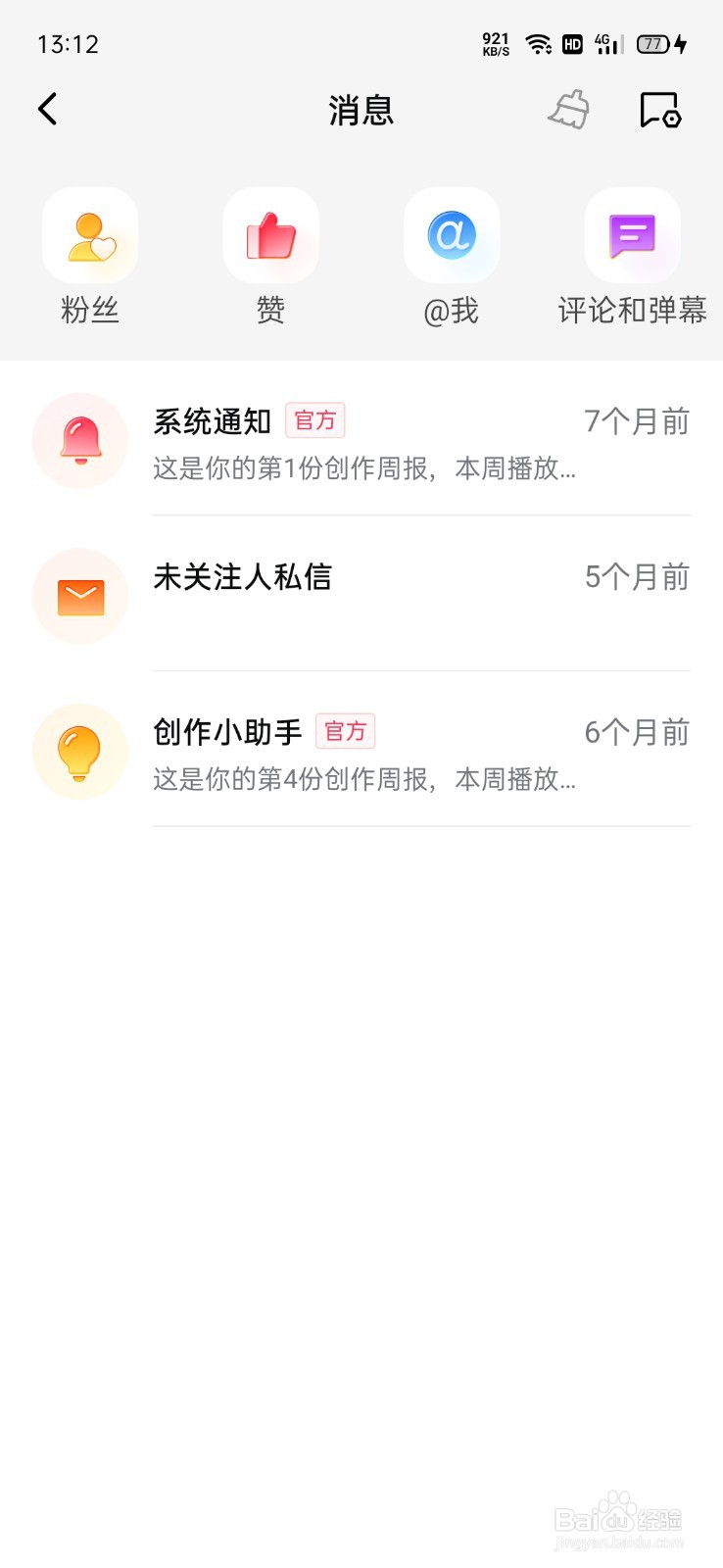
Task: Go back from the 消息 page
Action: point(48,110)
